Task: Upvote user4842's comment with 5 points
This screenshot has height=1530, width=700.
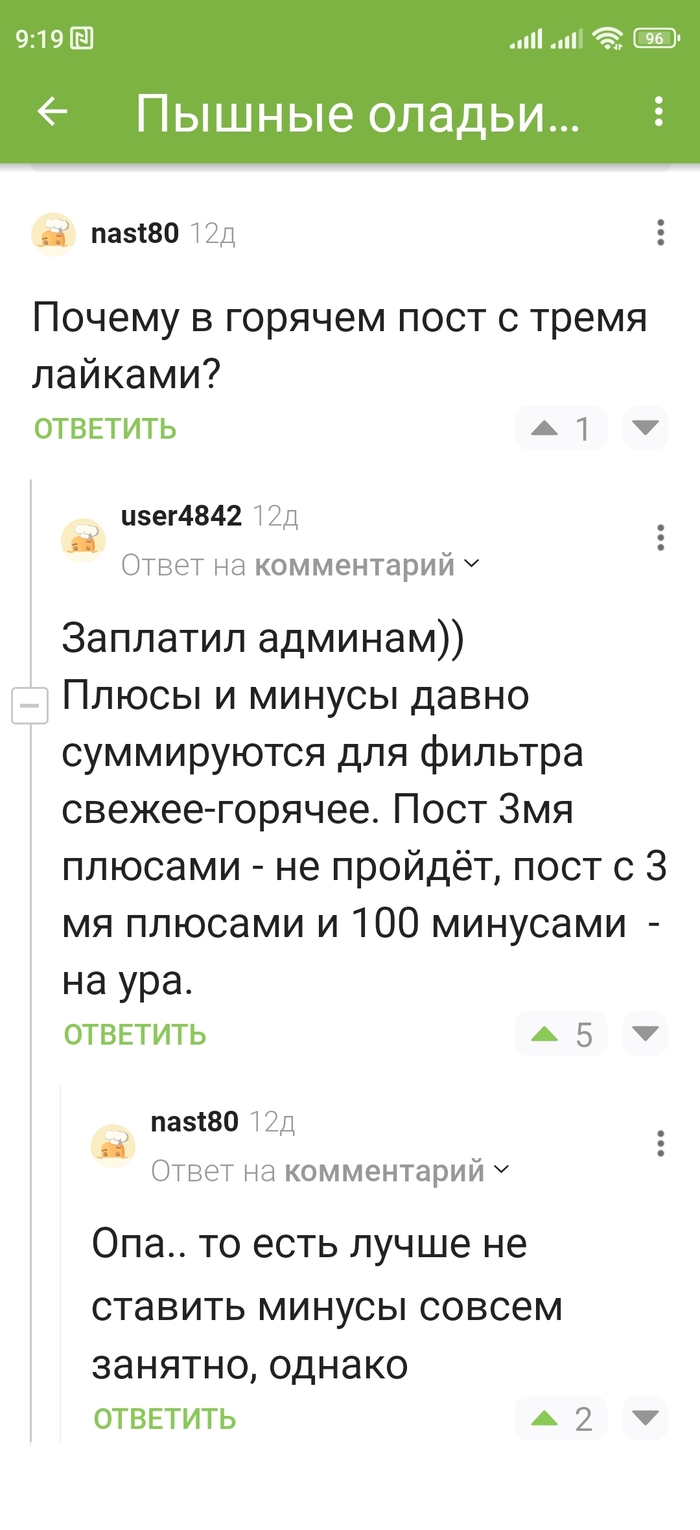Action: [545, 1034]
